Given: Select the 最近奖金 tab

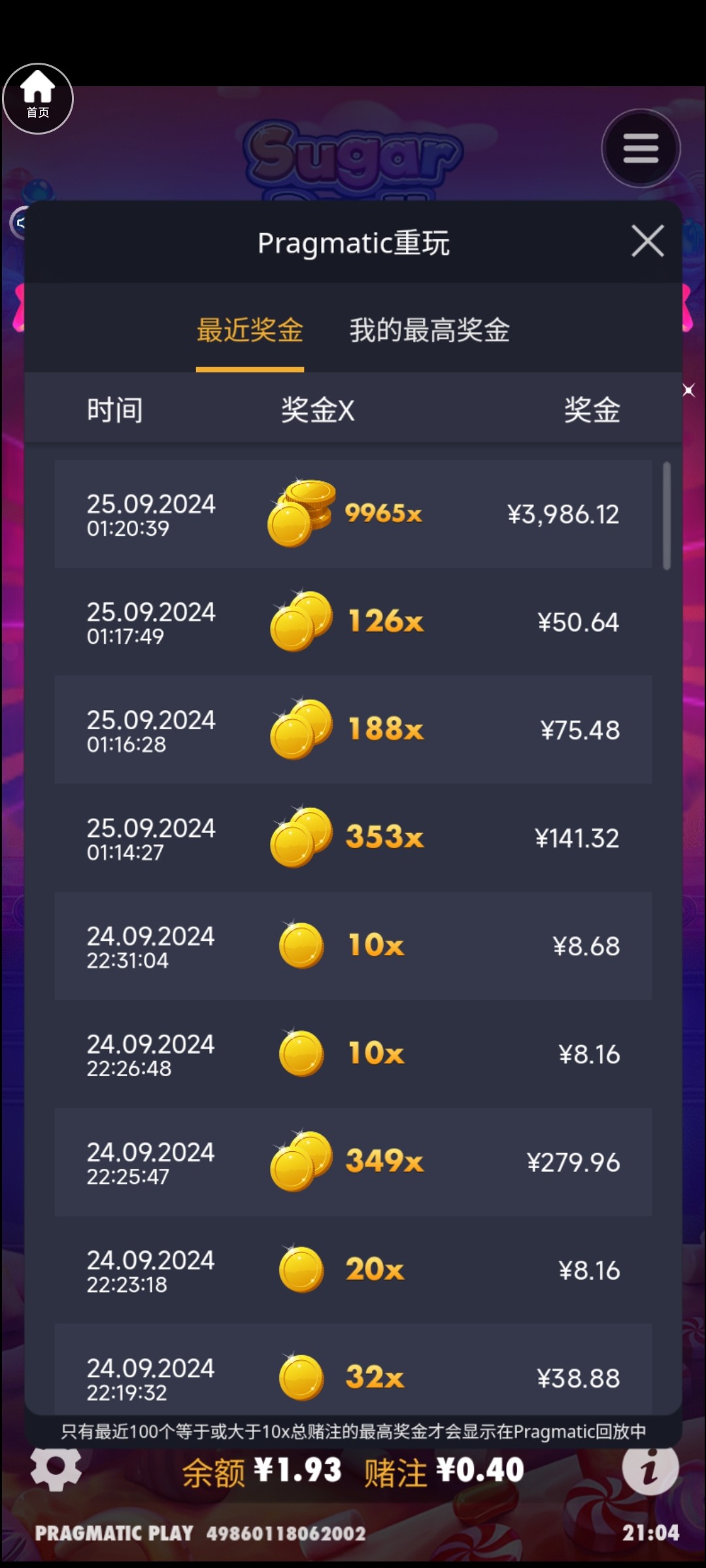Looking at the screenshot, I should coord(250,330).
